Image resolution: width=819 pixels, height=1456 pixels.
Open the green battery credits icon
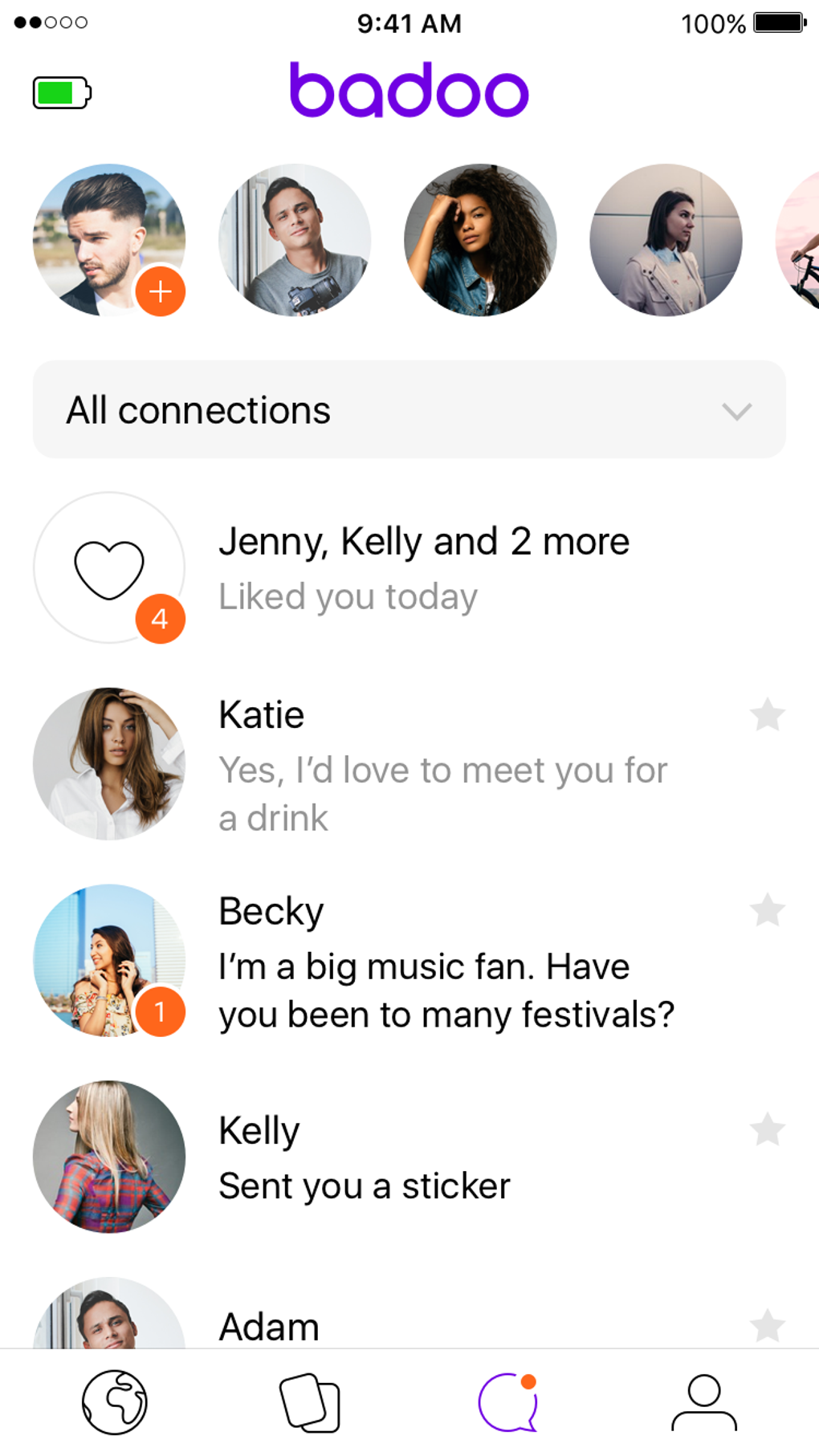click(x=62, y=92)
